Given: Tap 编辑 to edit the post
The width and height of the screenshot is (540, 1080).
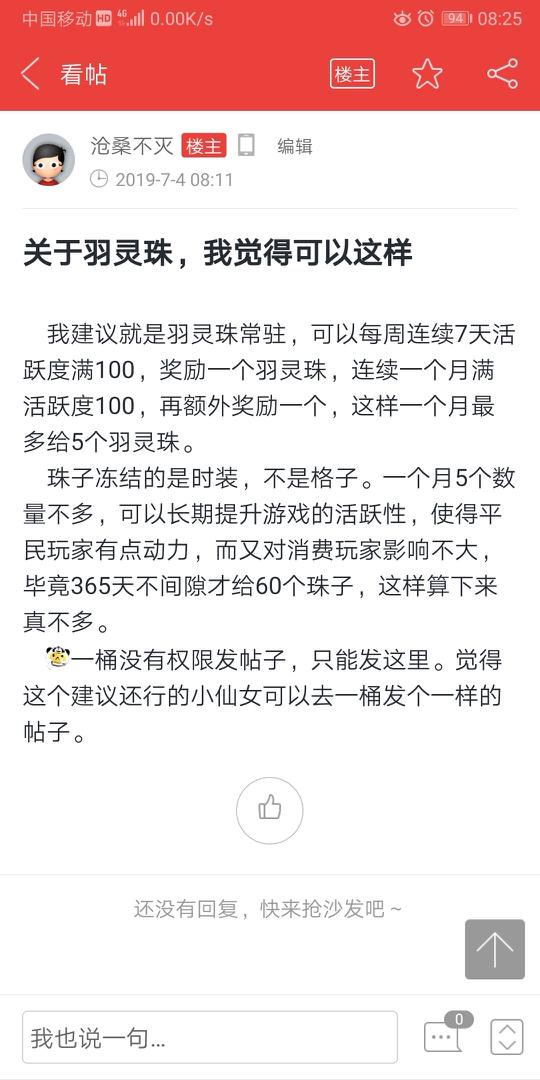Looking at the screenshot, I should tap(295, 146).
